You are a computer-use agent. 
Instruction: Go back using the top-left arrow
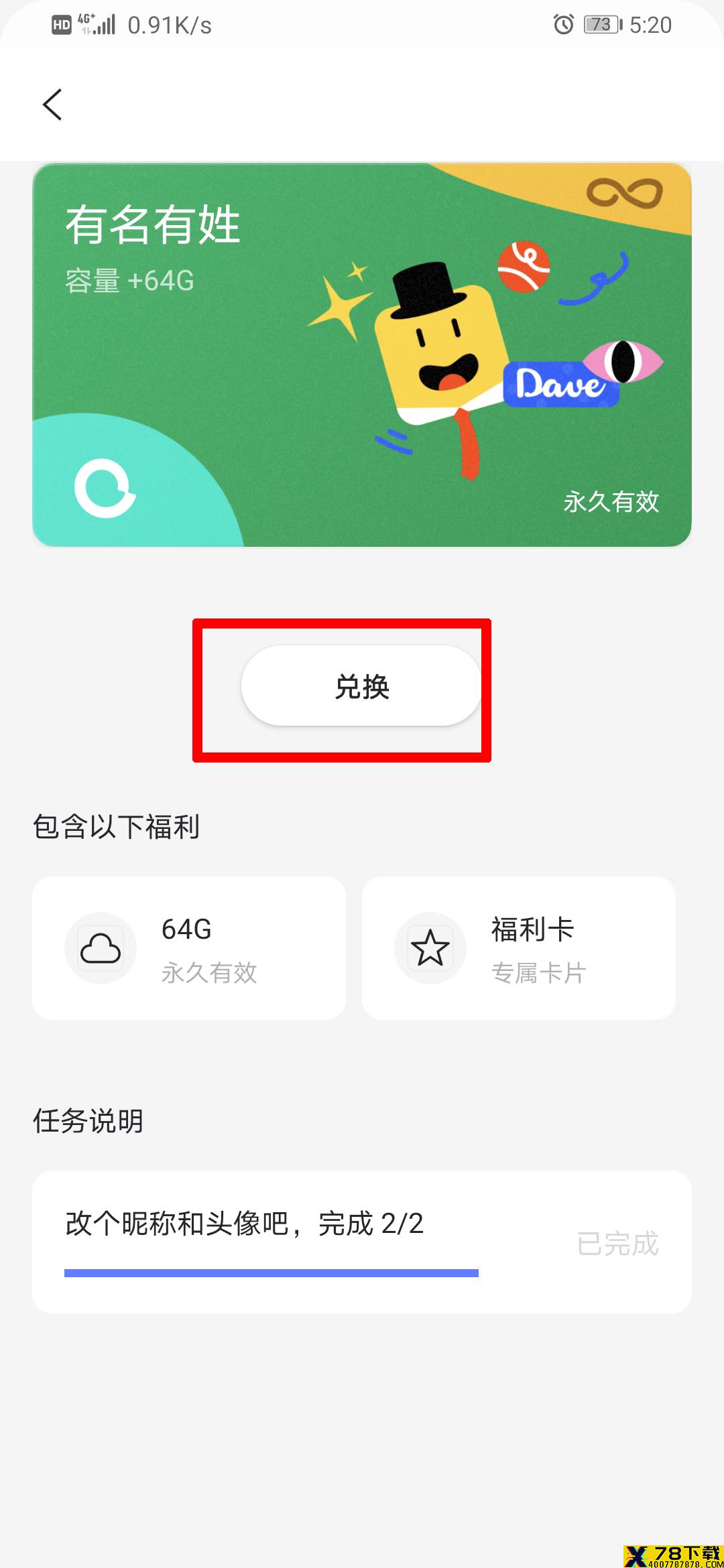pos(52,105)
